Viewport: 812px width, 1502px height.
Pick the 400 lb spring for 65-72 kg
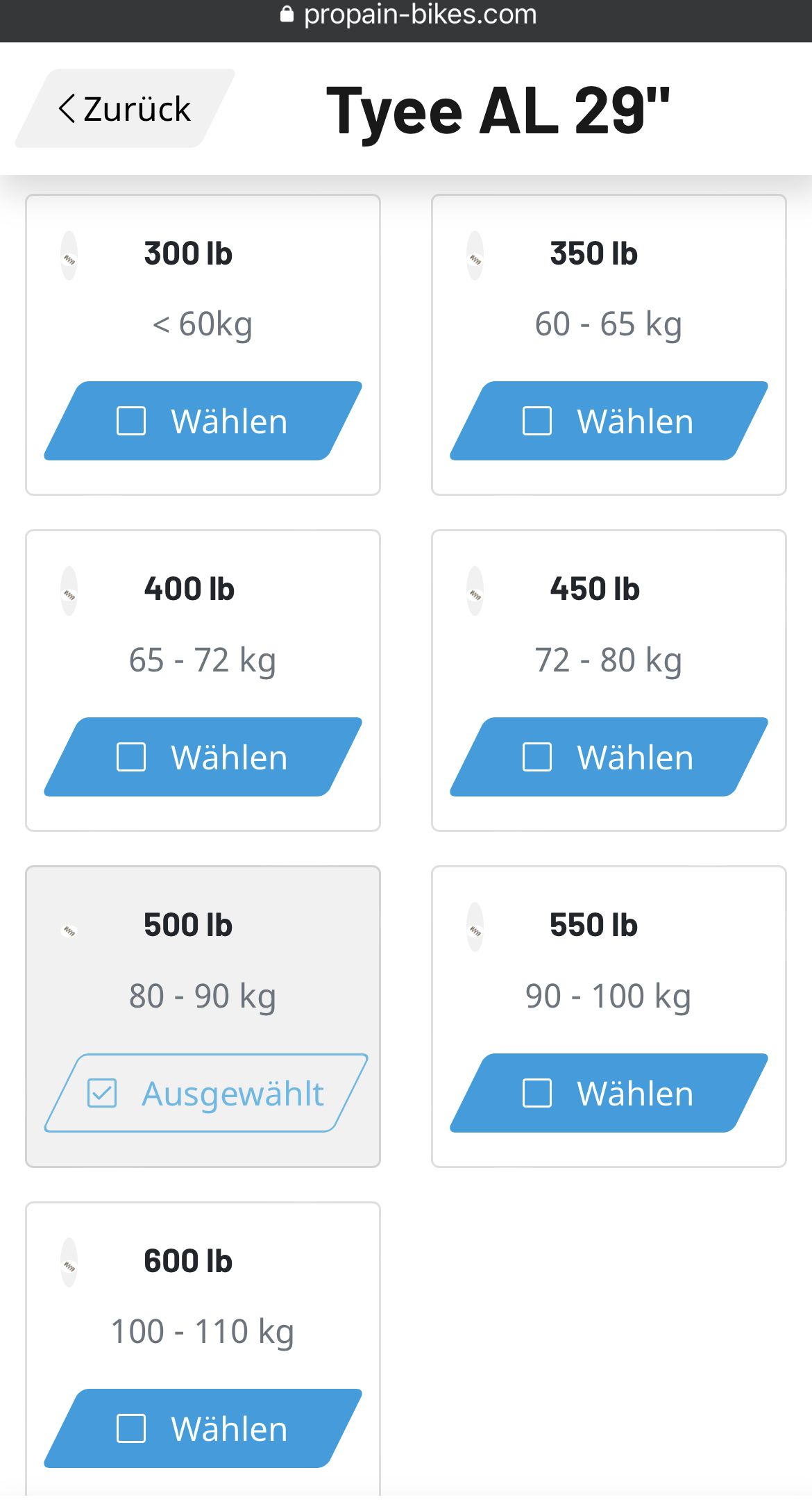point(203,757)
